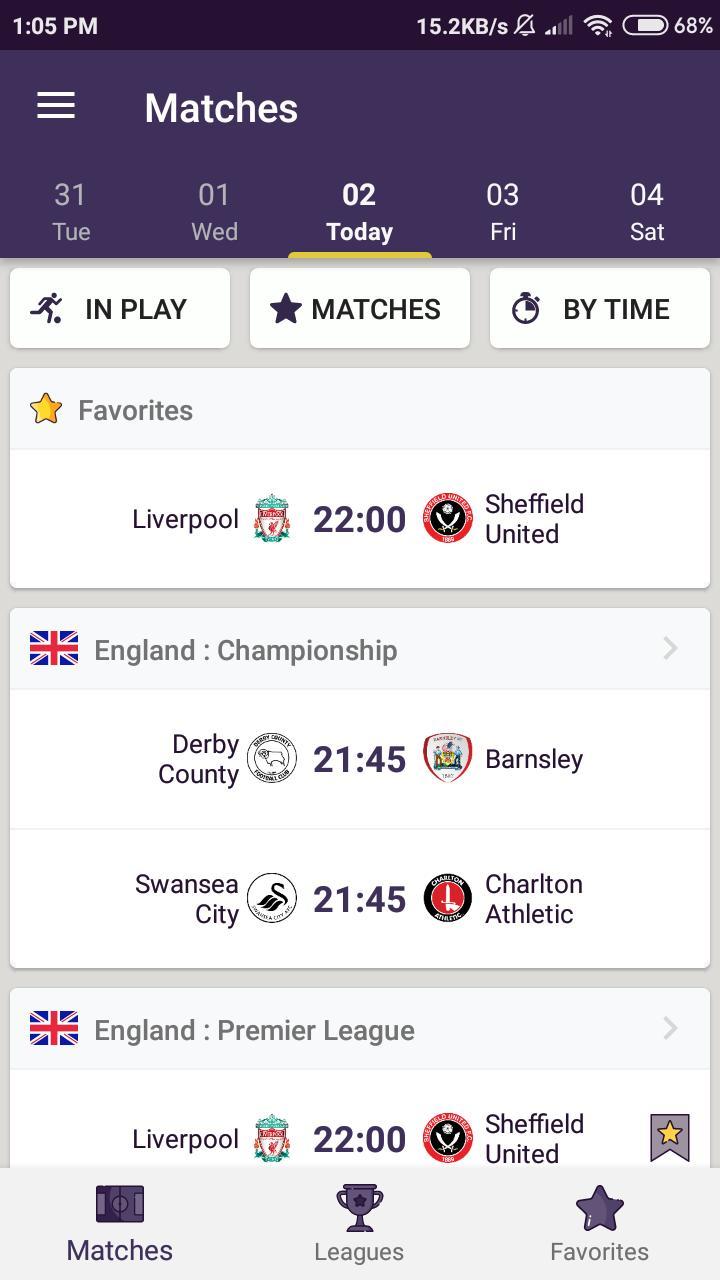Viewport: 720px width, 1280px height.
Task: Open the hamburger navigation menu
Action: tap(56, 106)
